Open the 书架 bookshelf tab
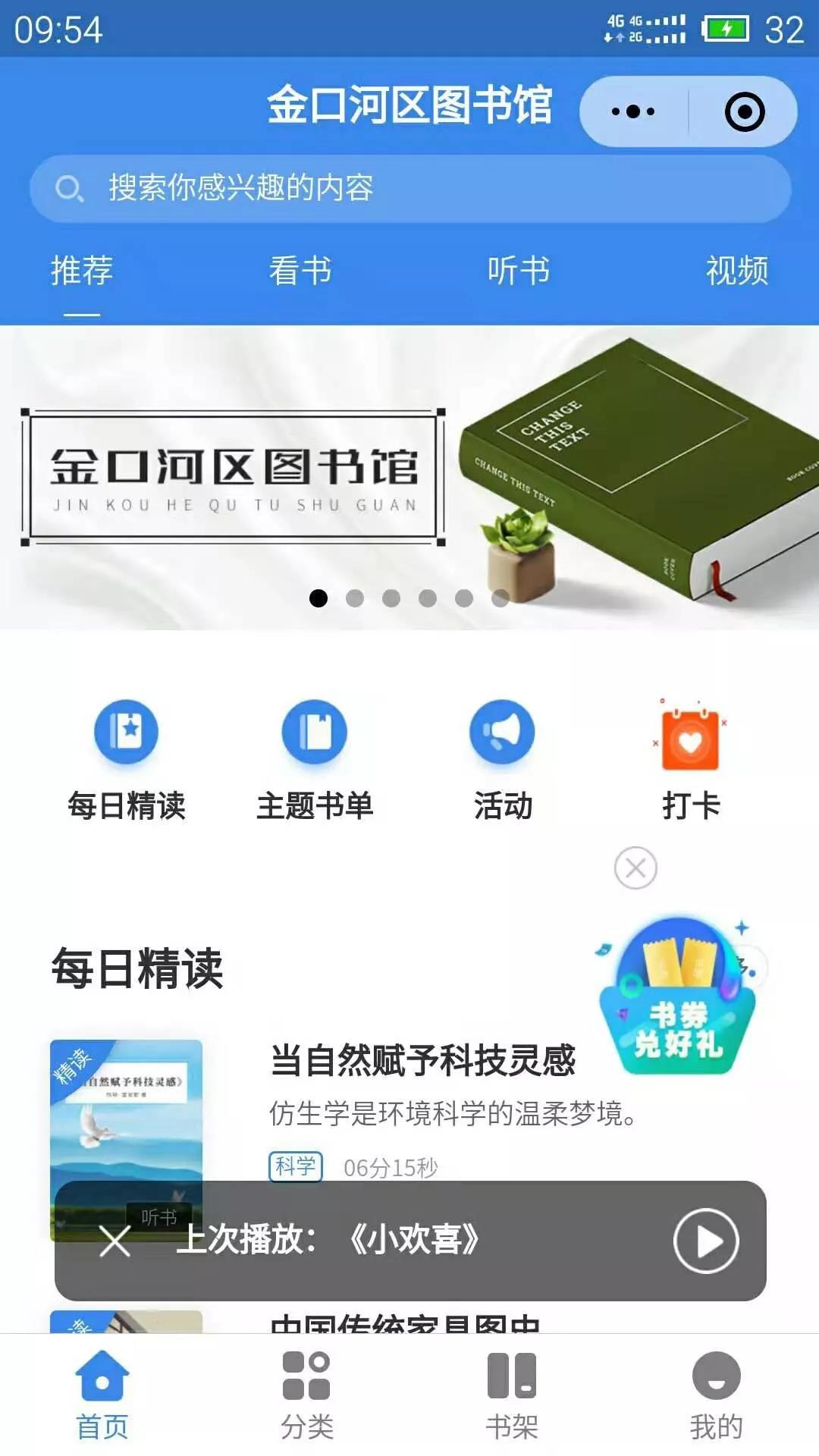The image size is (819, 1456). click(x=512, y=1394)
